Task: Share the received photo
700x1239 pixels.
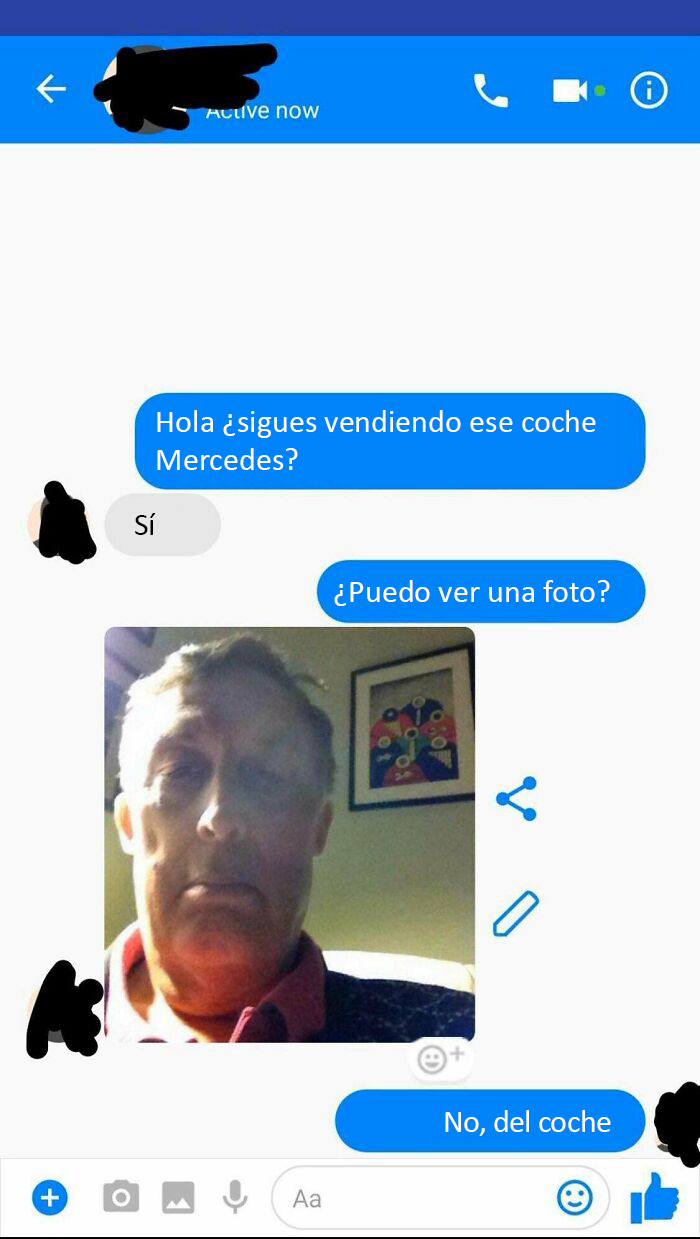Action: click(x=516, y=799)
